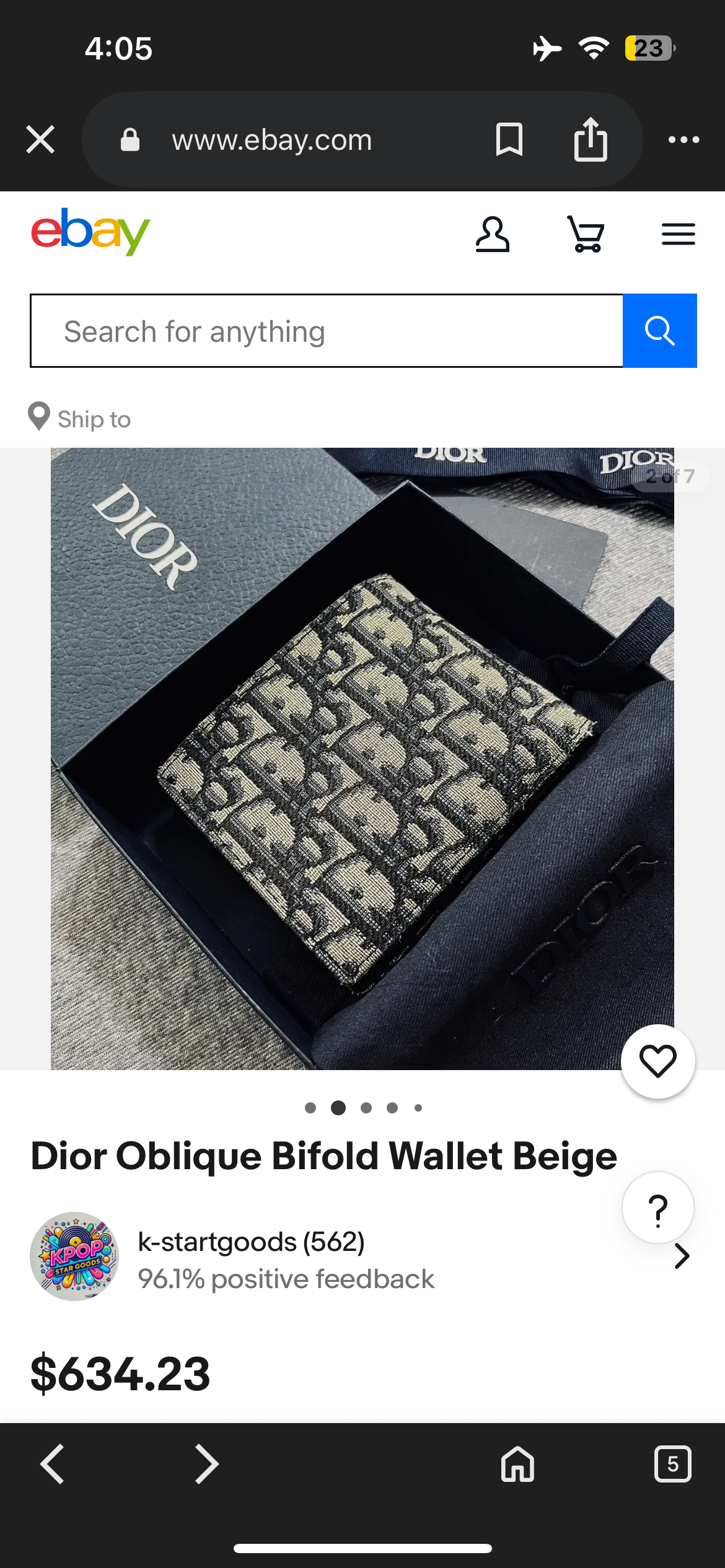Open the browser home page
Image resolution: width=725 pixels, height=1568 pixels.
pyautogui.click(x=517, y=1464)
